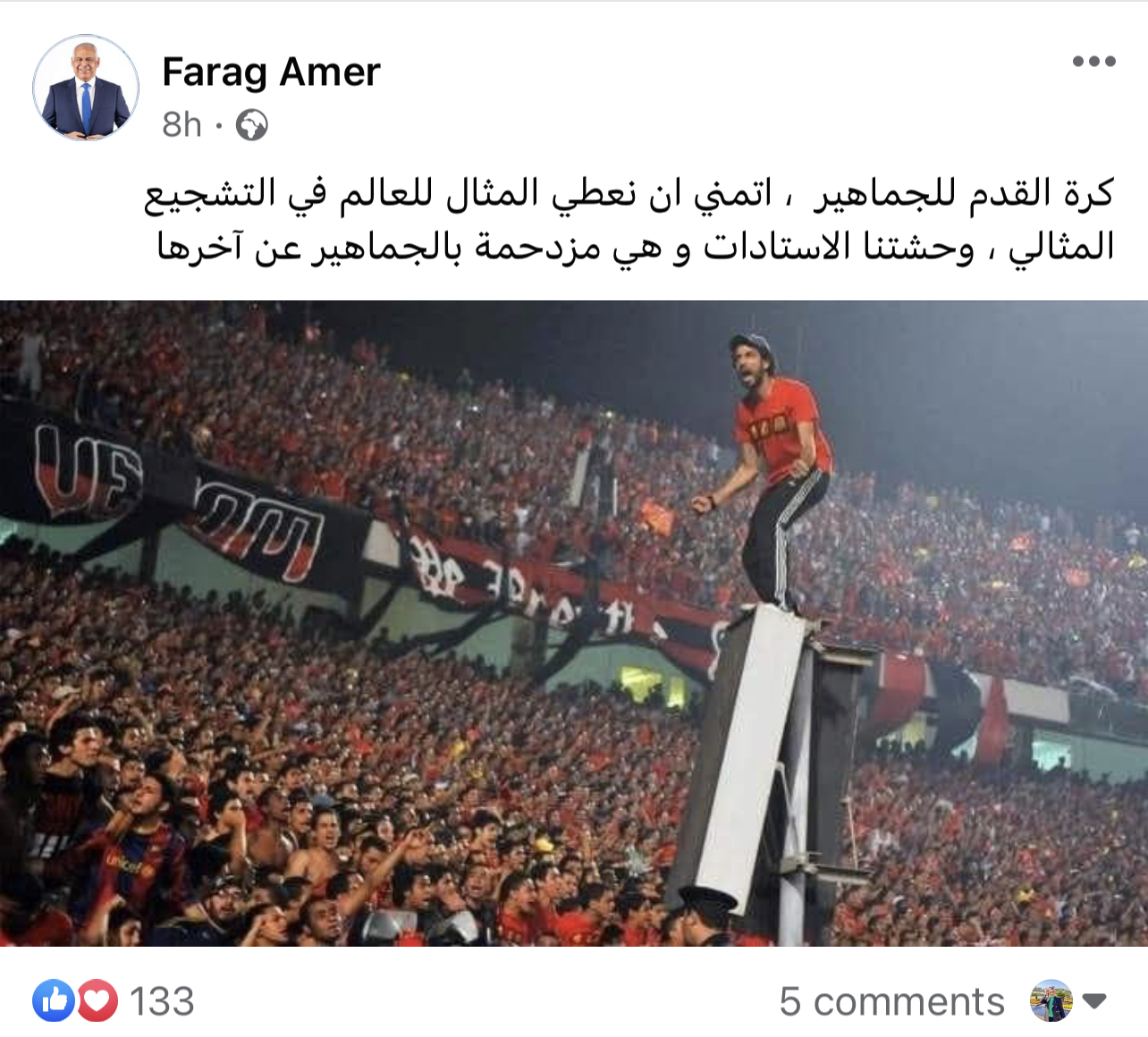Open the 5 comments link
Viewport: 1148px width, 1037px height.
(x=891, y=1001)
